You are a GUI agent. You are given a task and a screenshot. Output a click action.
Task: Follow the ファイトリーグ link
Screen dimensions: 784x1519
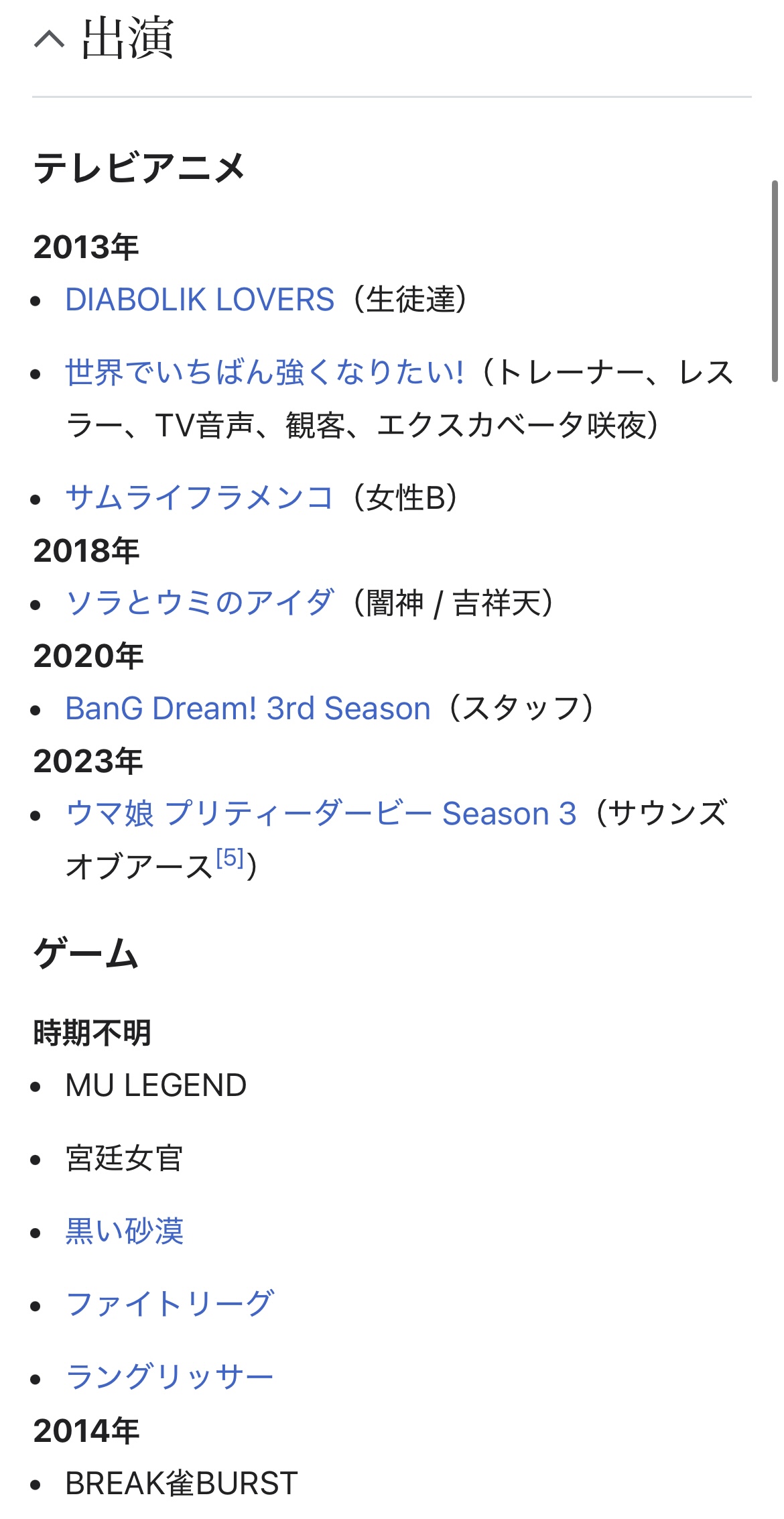170,1304
